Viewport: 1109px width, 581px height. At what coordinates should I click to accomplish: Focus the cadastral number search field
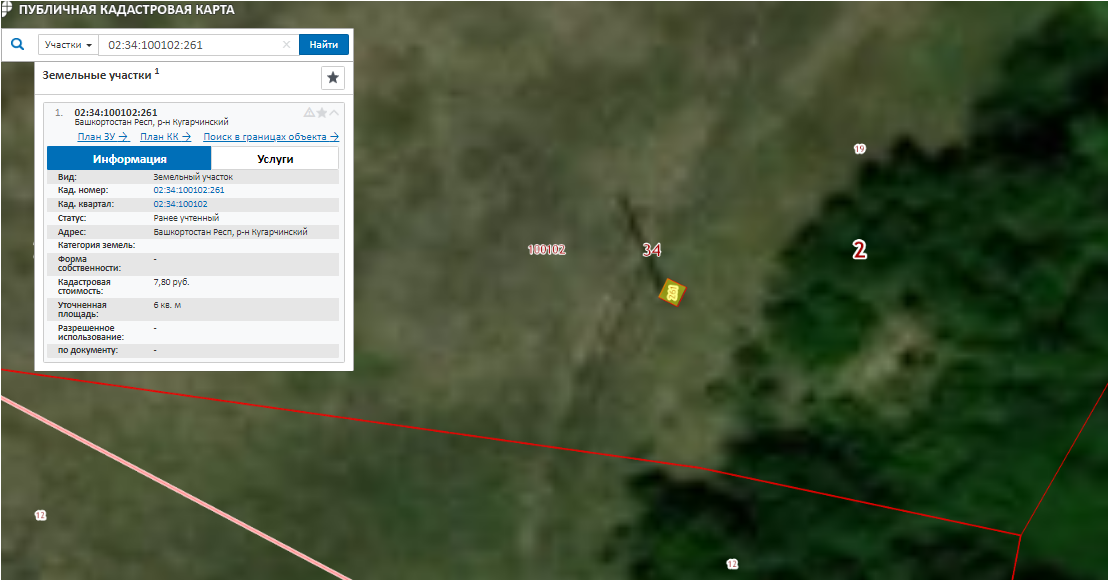pyautogui.click(x=190, y=45)
